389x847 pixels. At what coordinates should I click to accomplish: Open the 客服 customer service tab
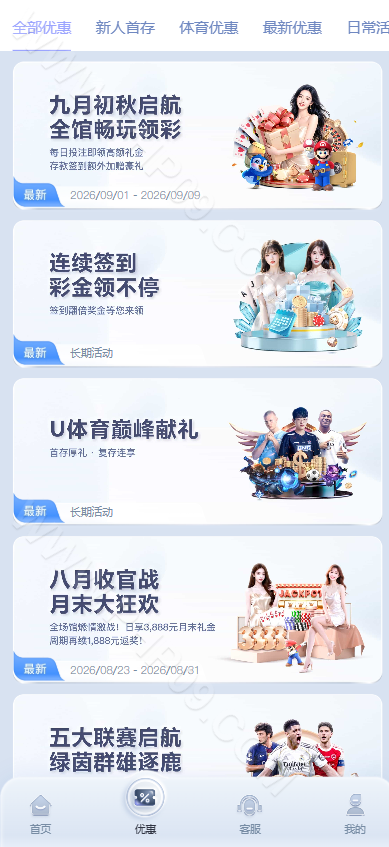(x=250, y=815)
